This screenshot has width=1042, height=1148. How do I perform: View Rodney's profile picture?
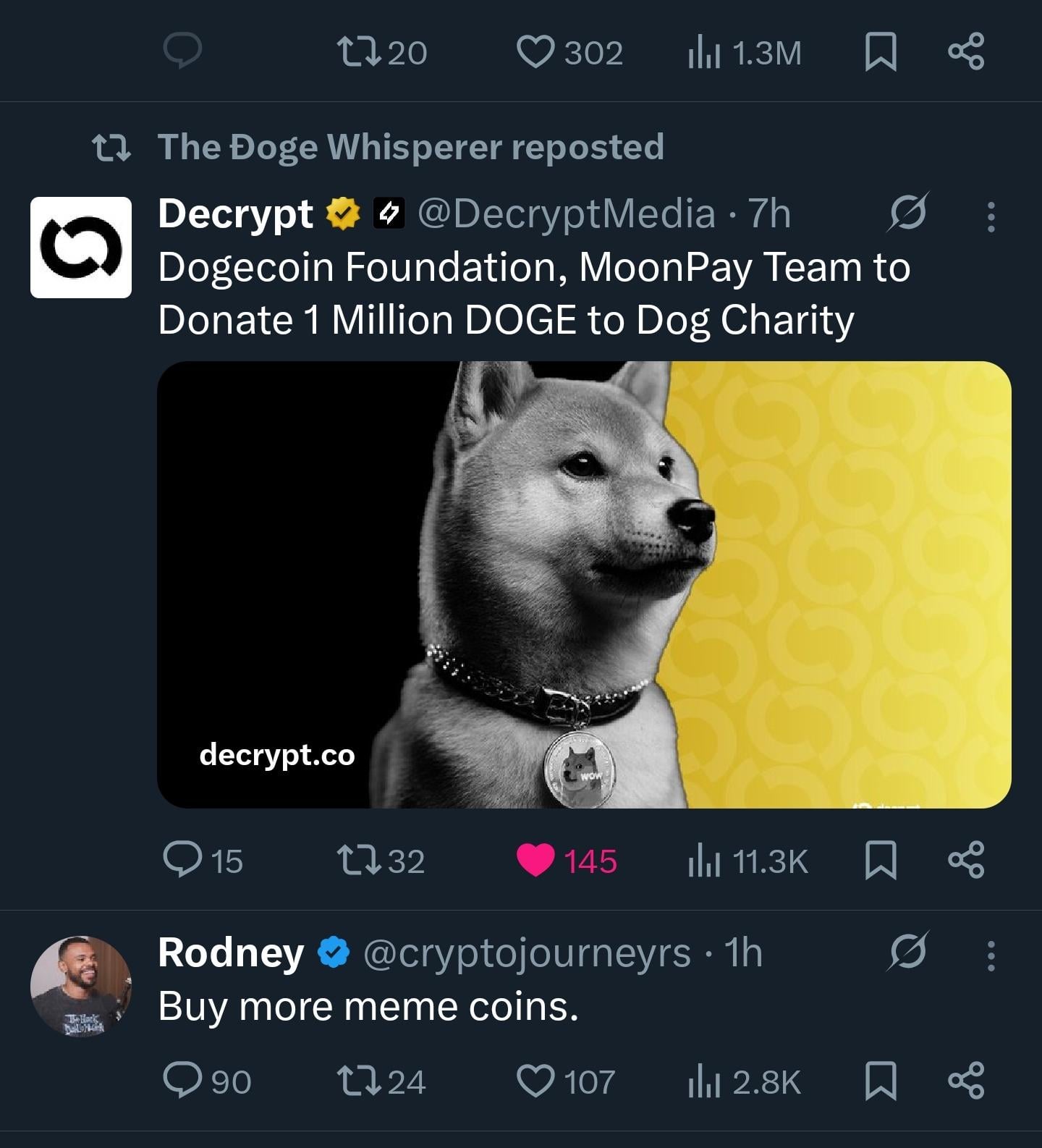tap(81, 986)
